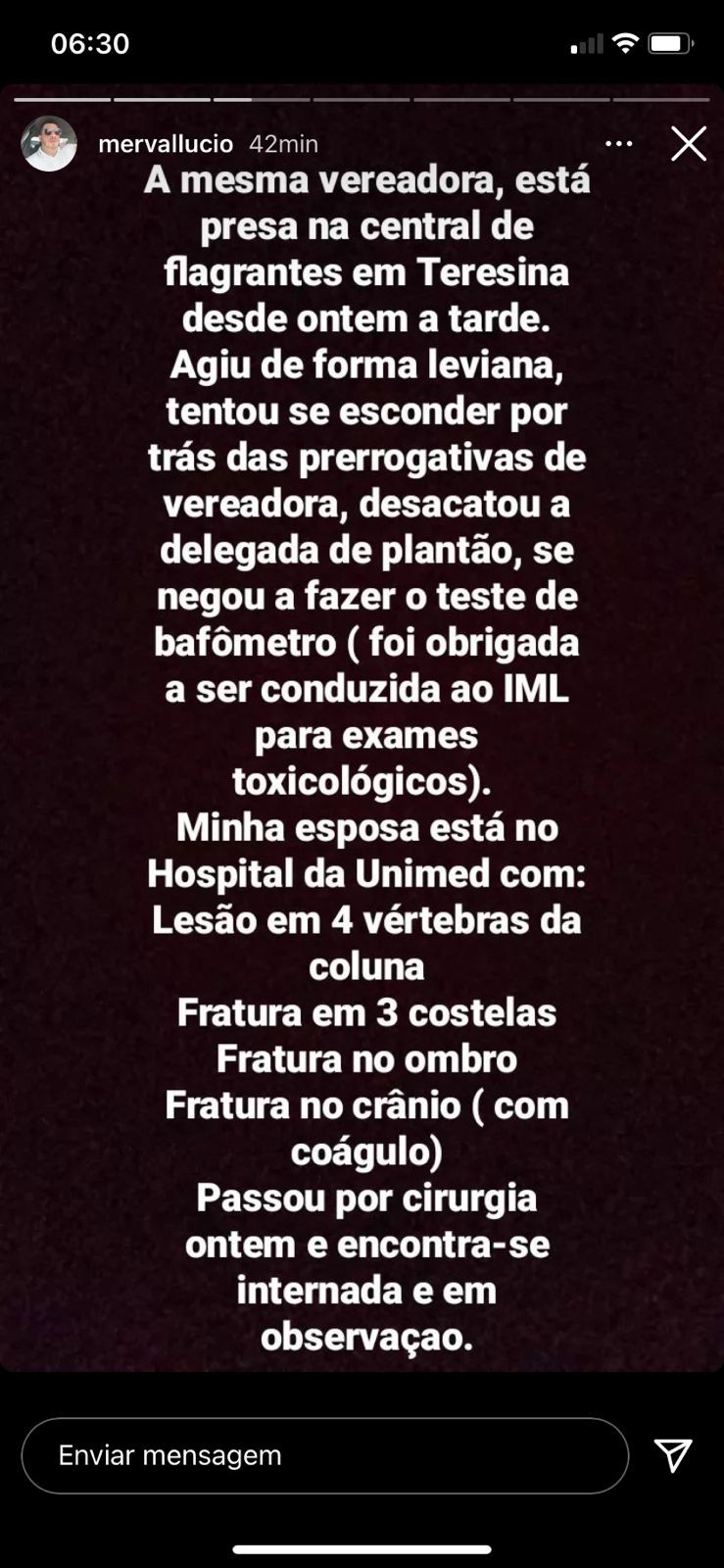
Task: Tap the Enviar mensagem reply field
Action: tap(325, 1455)
